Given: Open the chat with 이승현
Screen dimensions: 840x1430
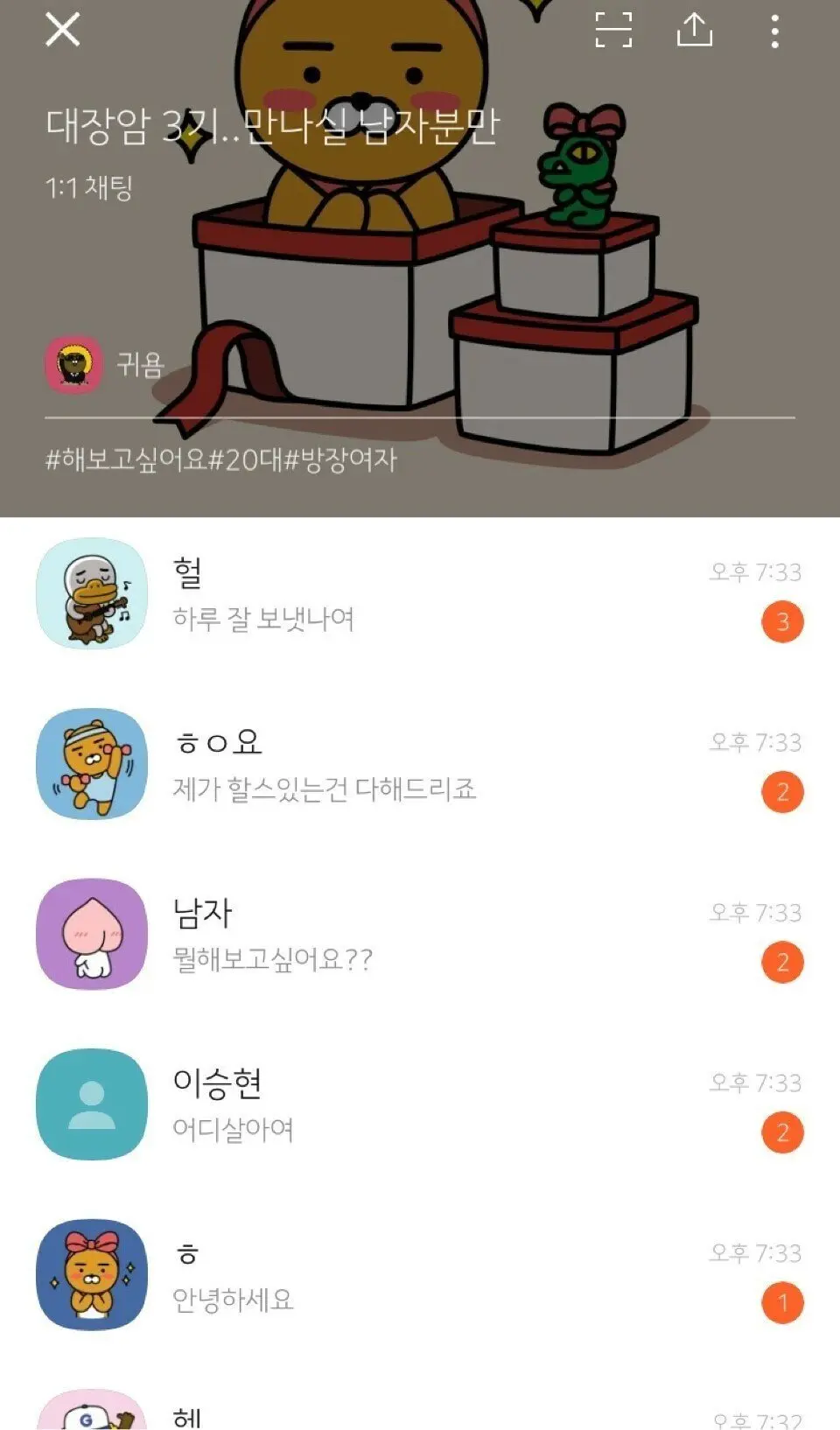Looking at the screenshot, I should tap(420, 1104).
